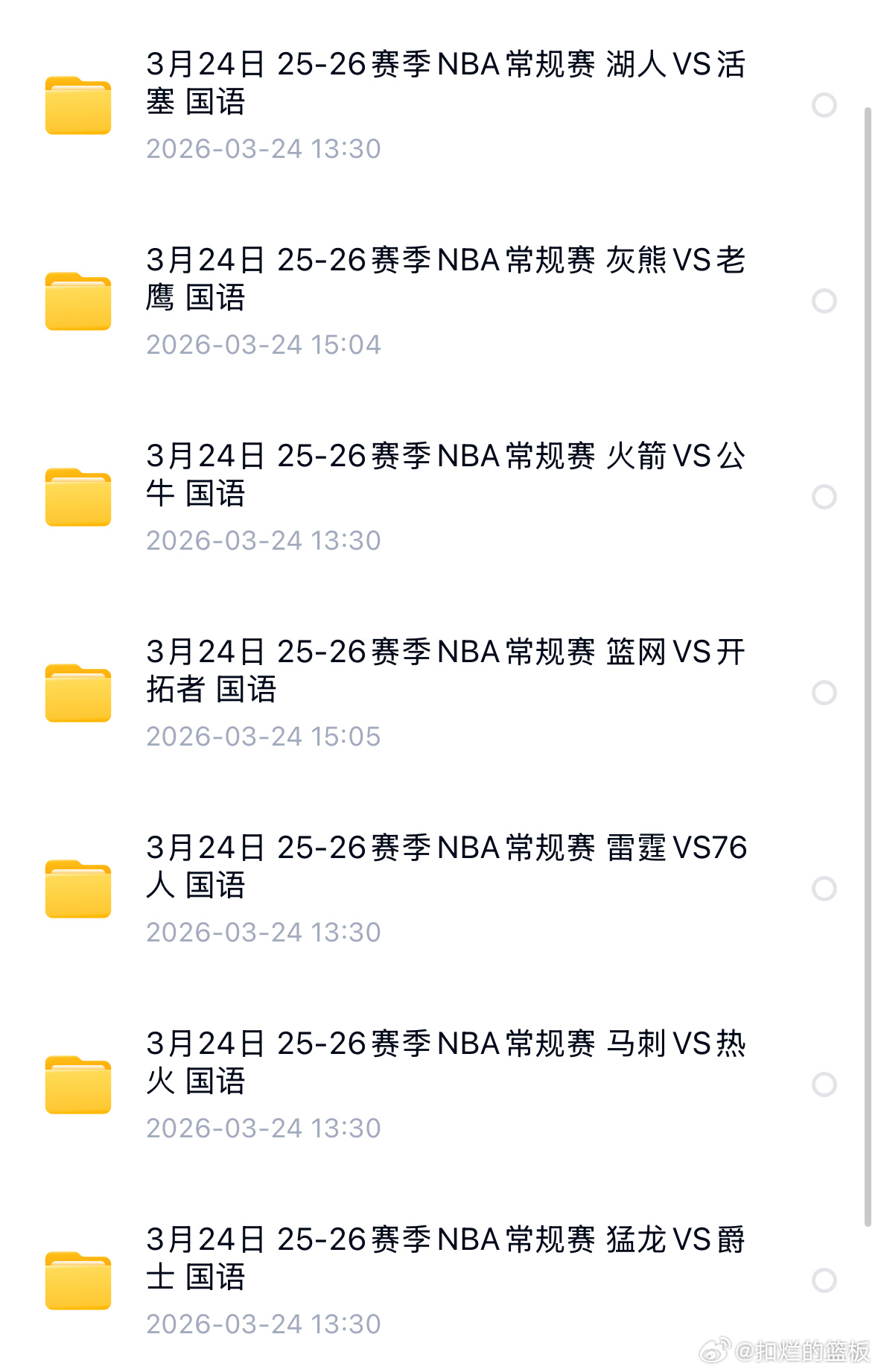Select the 火箭 VS 公牛 row checkbox

point(824,496)
